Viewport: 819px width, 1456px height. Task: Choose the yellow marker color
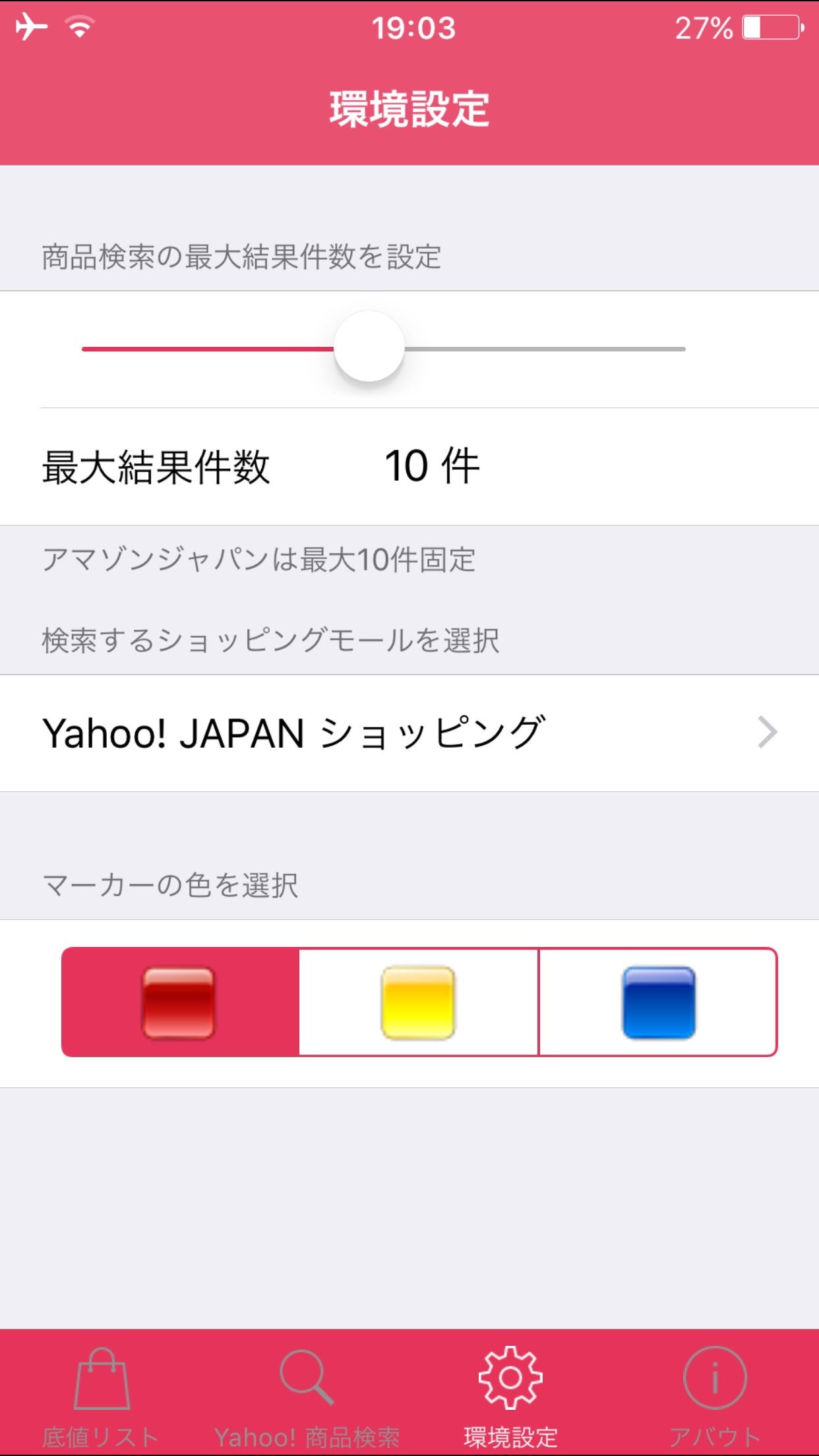tap(419, 1002)
